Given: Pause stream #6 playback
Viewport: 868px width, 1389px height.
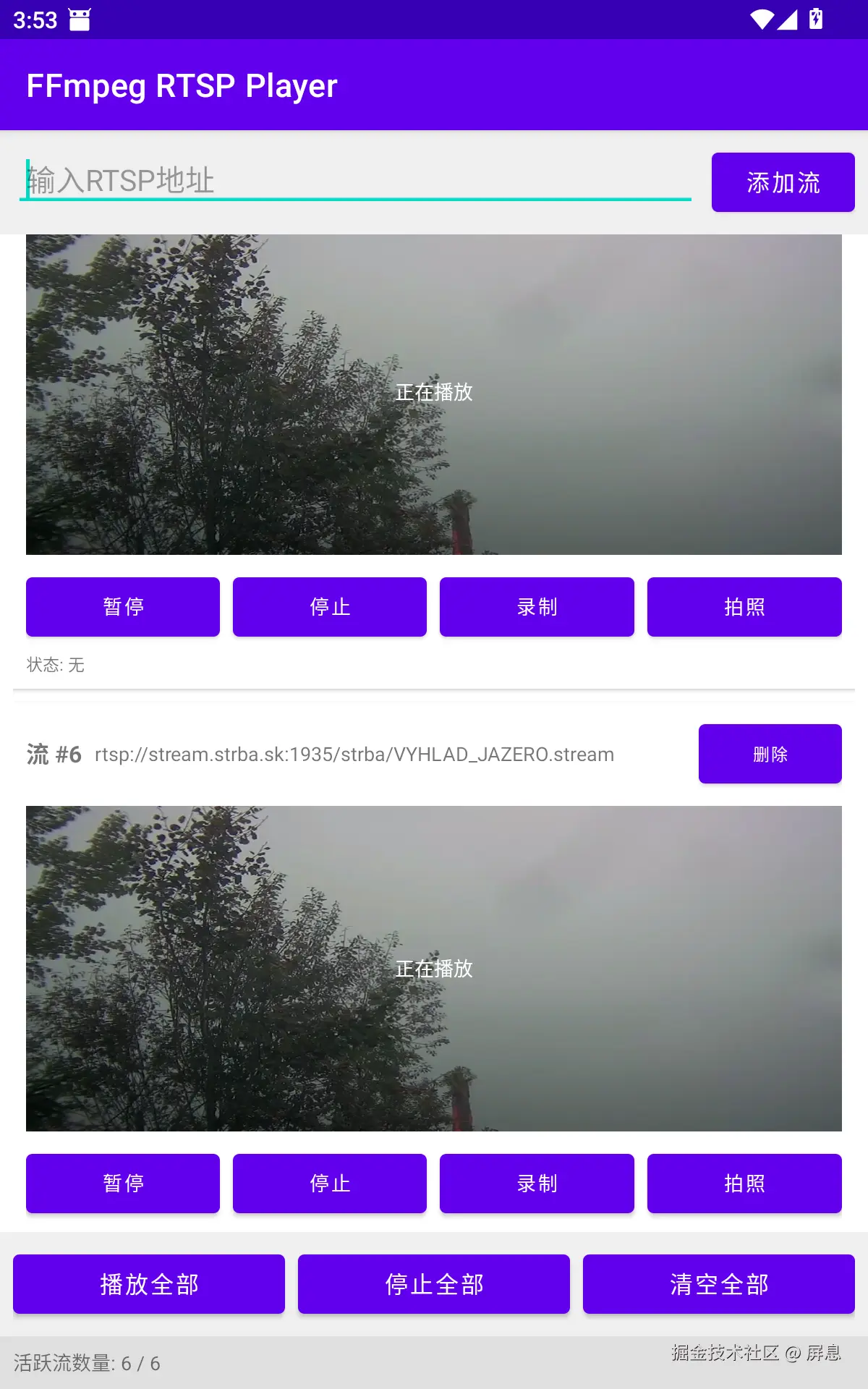Looking at the screenshot, I should [122, 1184].
